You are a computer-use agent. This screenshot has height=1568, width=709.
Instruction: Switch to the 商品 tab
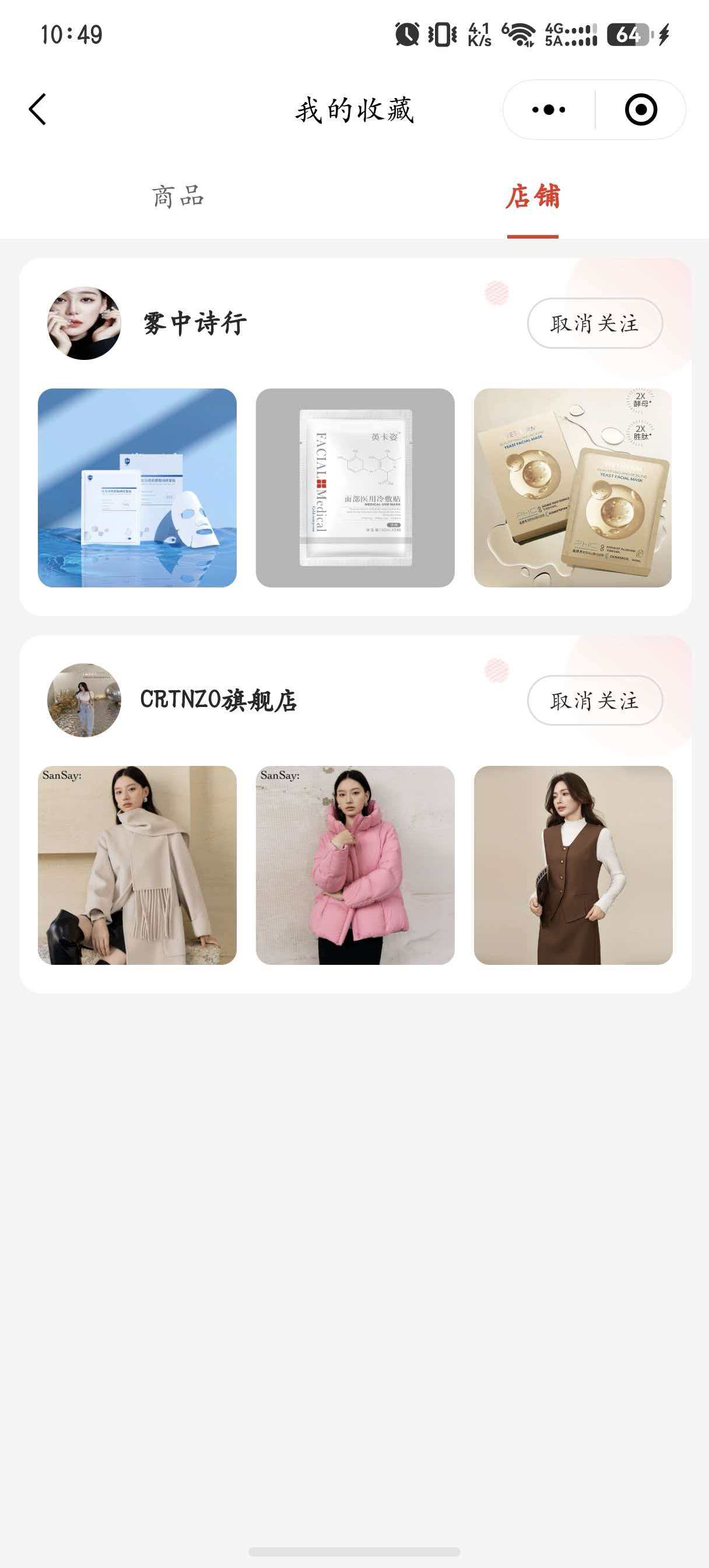coord(178,197)
